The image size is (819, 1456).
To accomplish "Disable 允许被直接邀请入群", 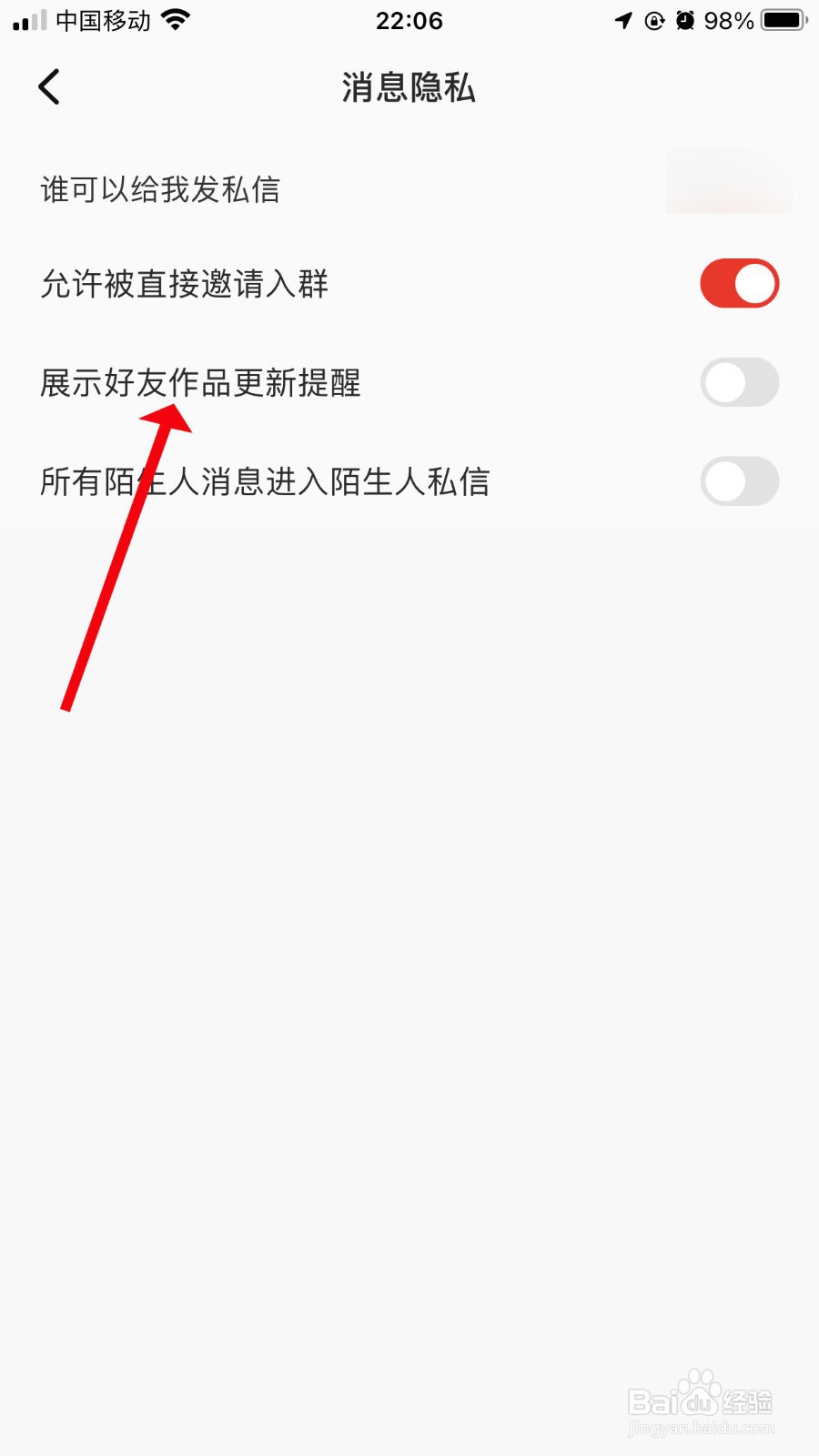I will click(x=739, y=283).
